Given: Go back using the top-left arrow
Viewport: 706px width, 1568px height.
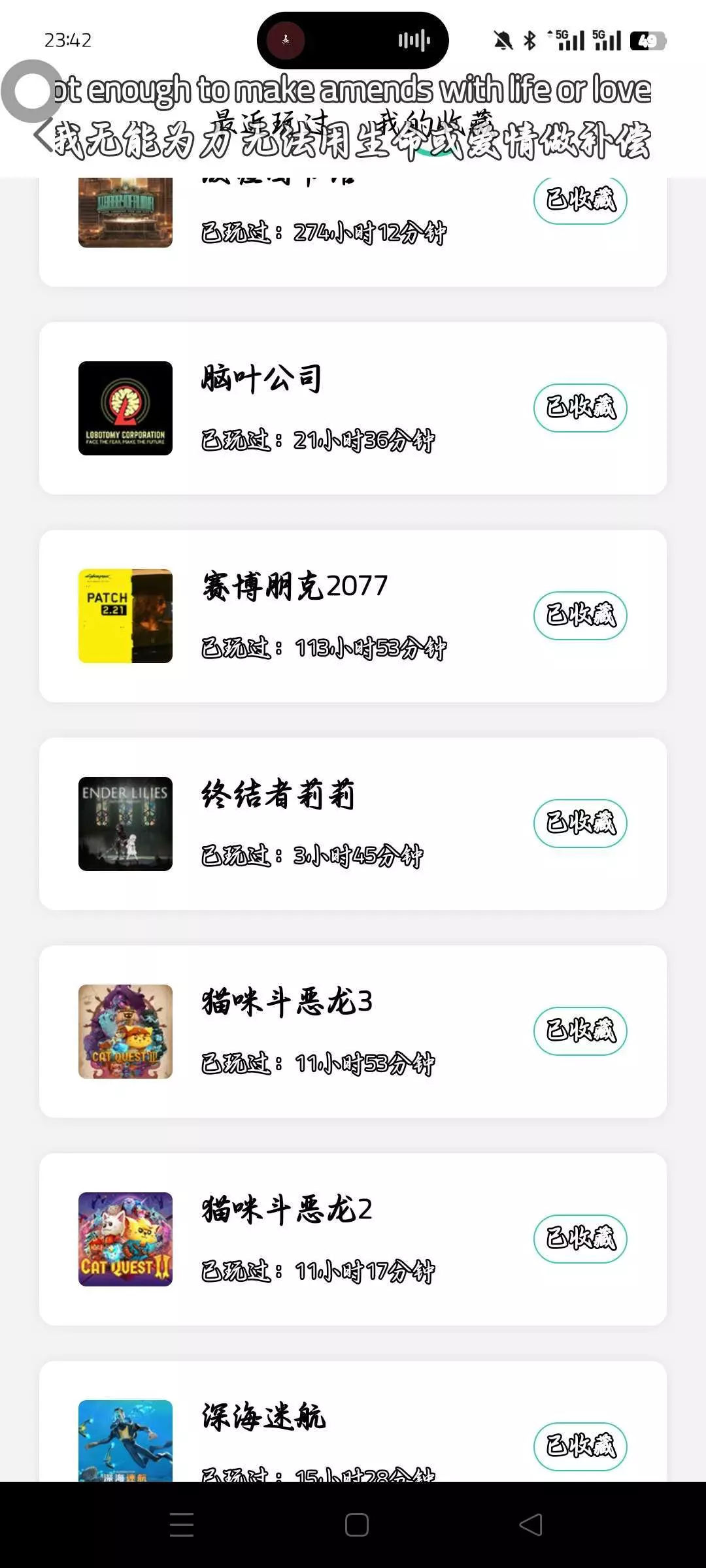Looking at the screenshot, I should pos(43,135).
